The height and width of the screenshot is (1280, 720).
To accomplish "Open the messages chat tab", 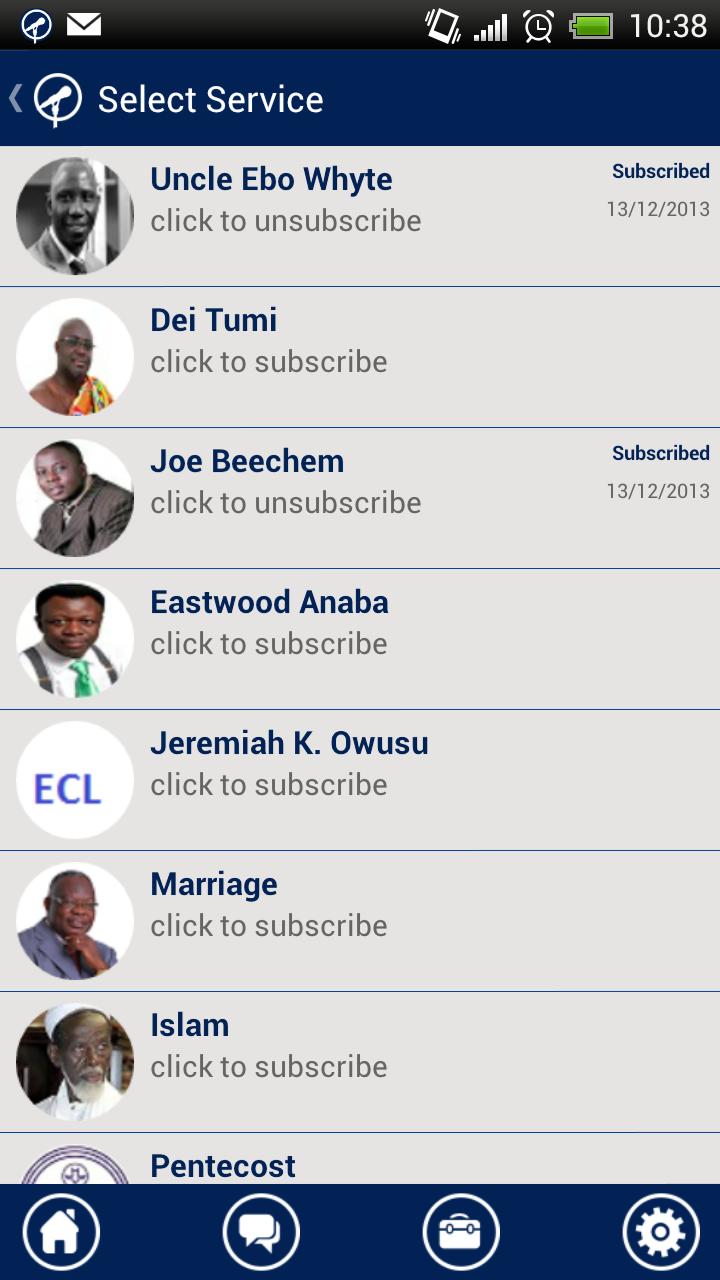I will pos(261,1232).
